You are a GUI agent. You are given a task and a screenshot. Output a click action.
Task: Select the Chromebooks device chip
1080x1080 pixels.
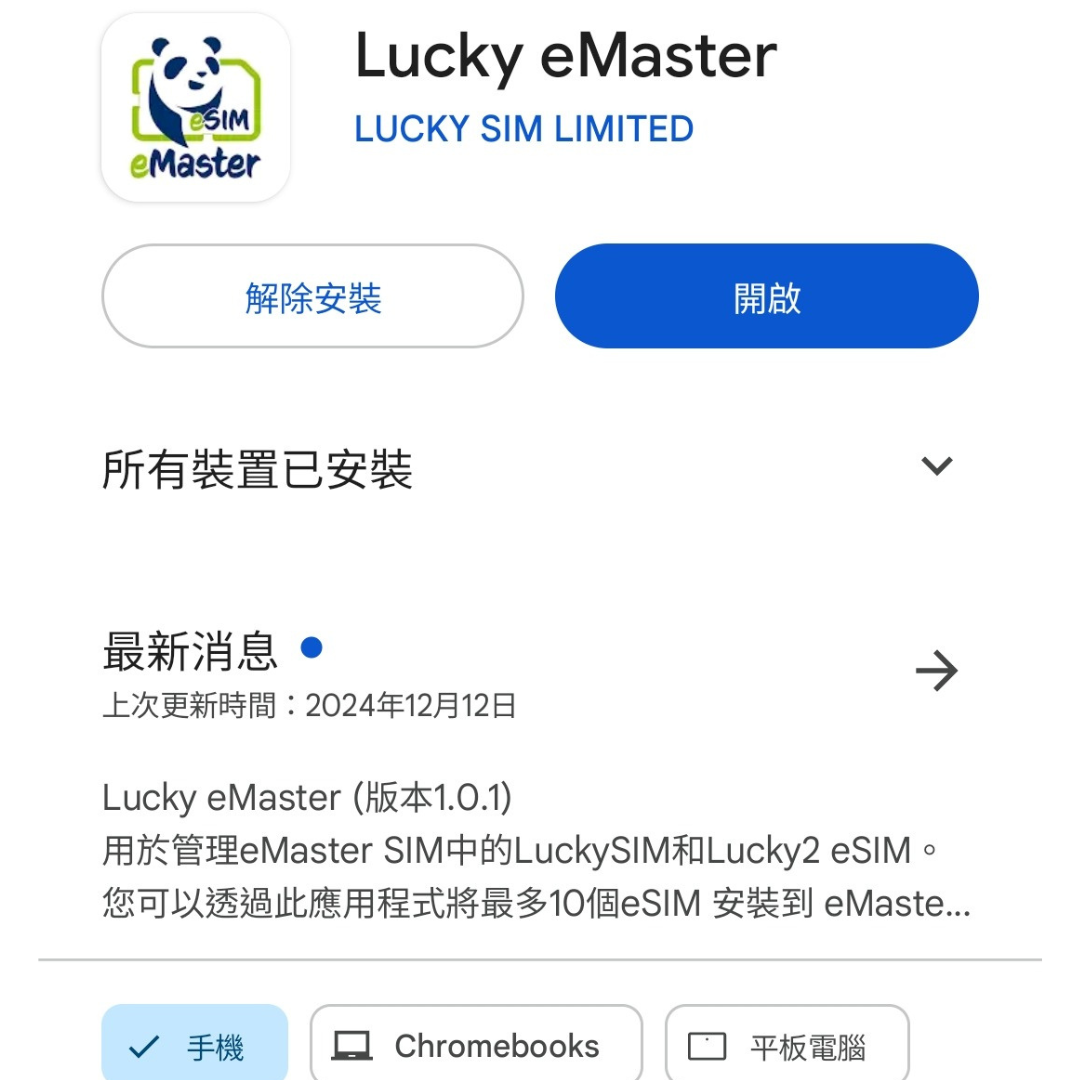coord(475,1046)
